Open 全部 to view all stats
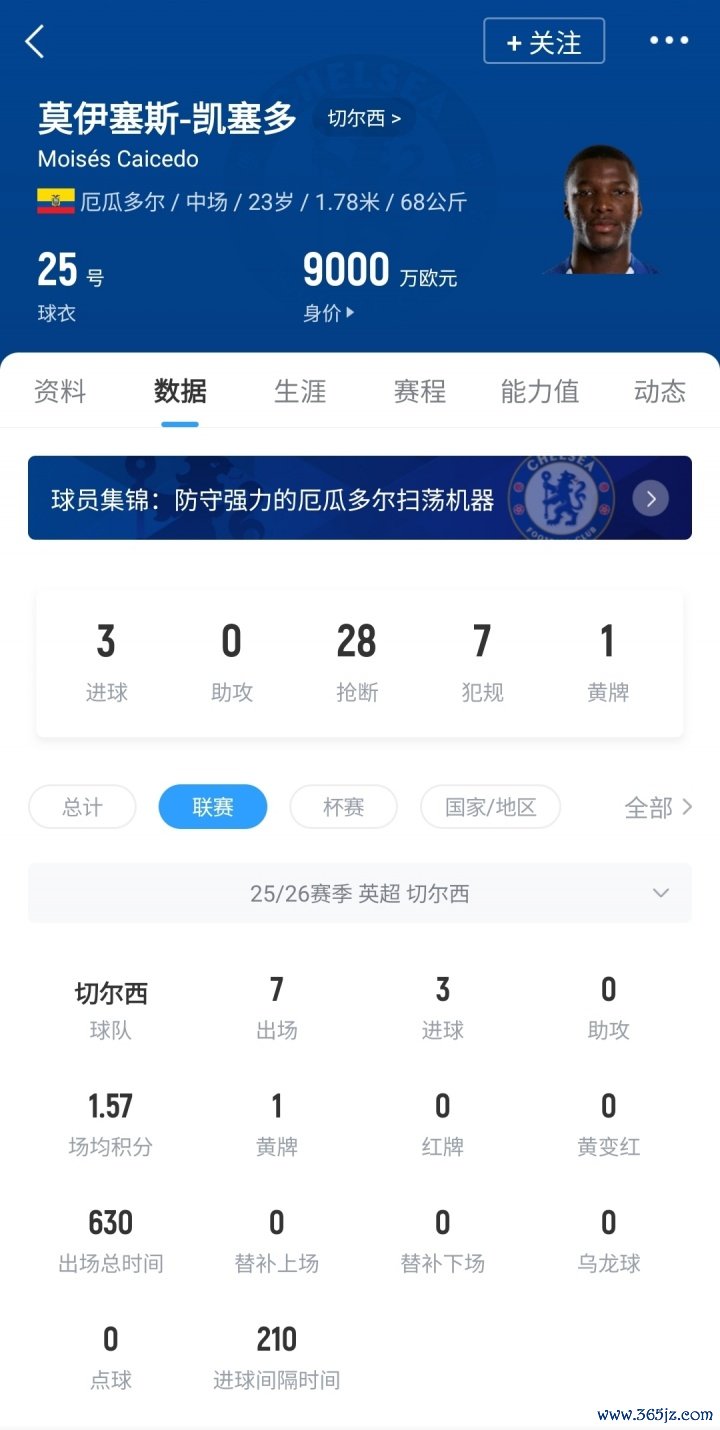Viewport: 720px width, 1430px height. point(658,807)
